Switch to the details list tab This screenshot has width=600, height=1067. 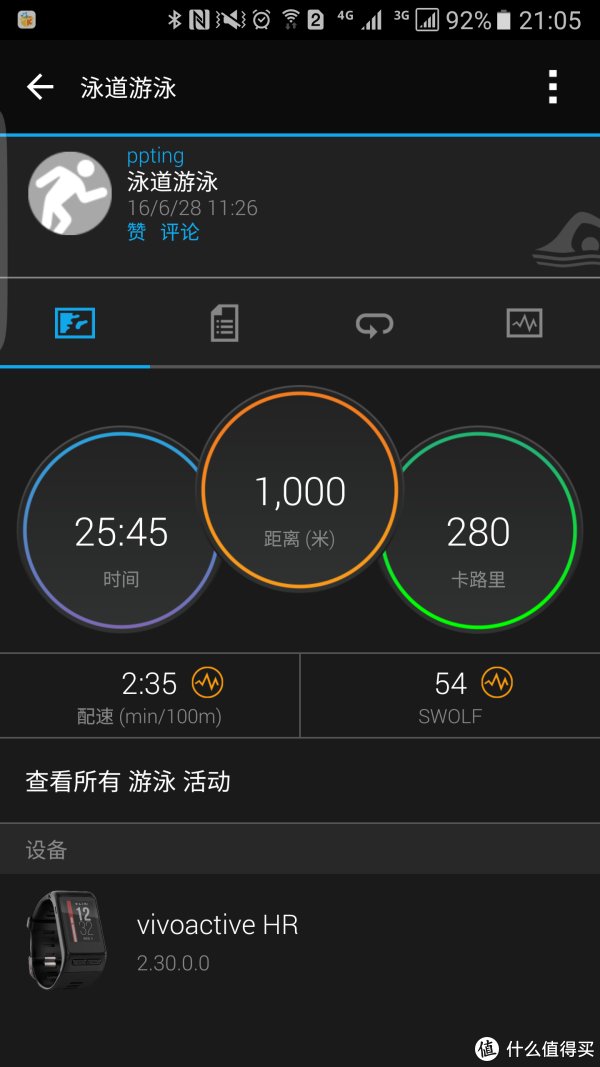[x=224, y=323]
